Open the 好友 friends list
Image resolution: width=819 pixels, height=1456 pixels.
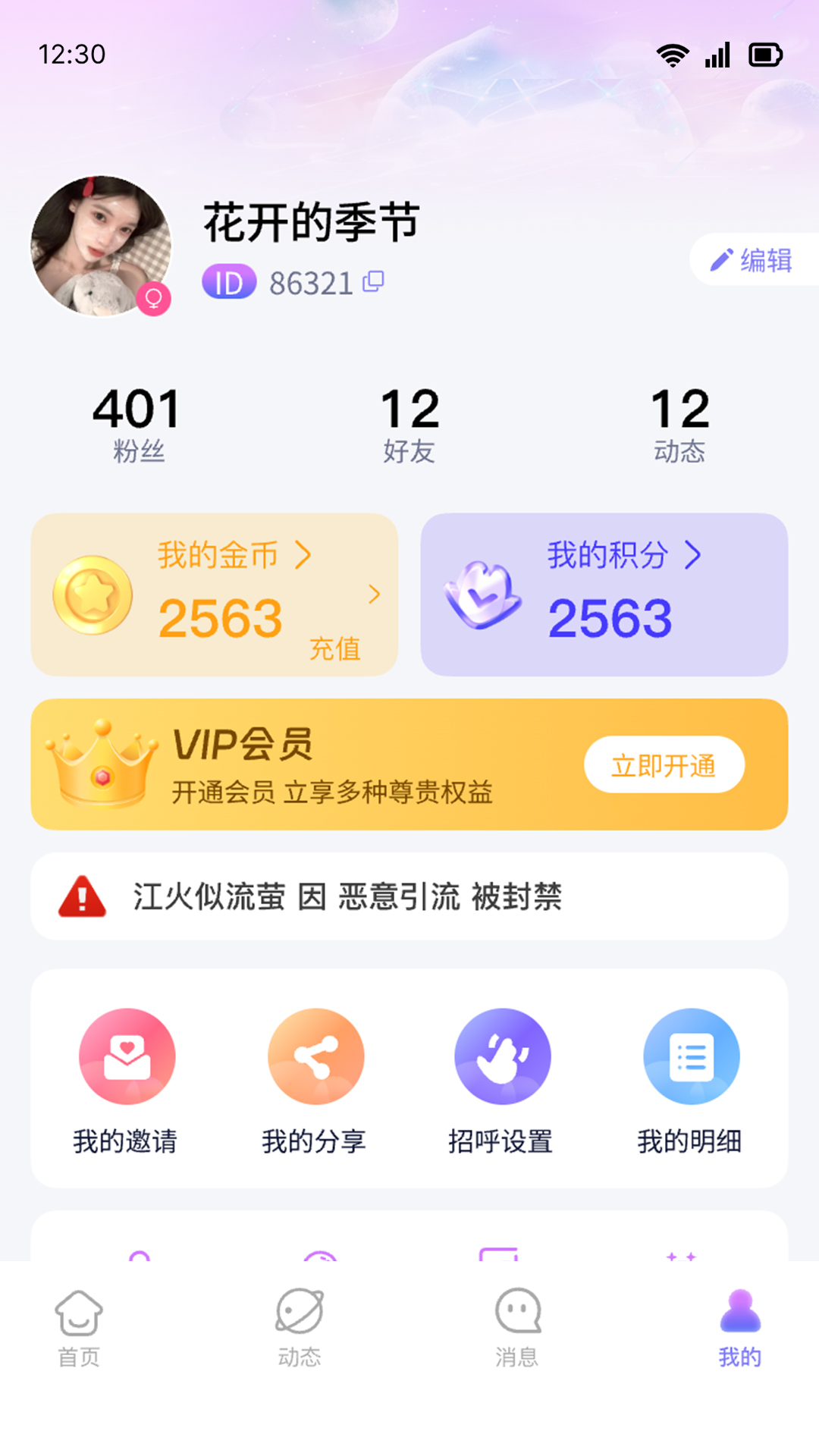click(409, 425)
